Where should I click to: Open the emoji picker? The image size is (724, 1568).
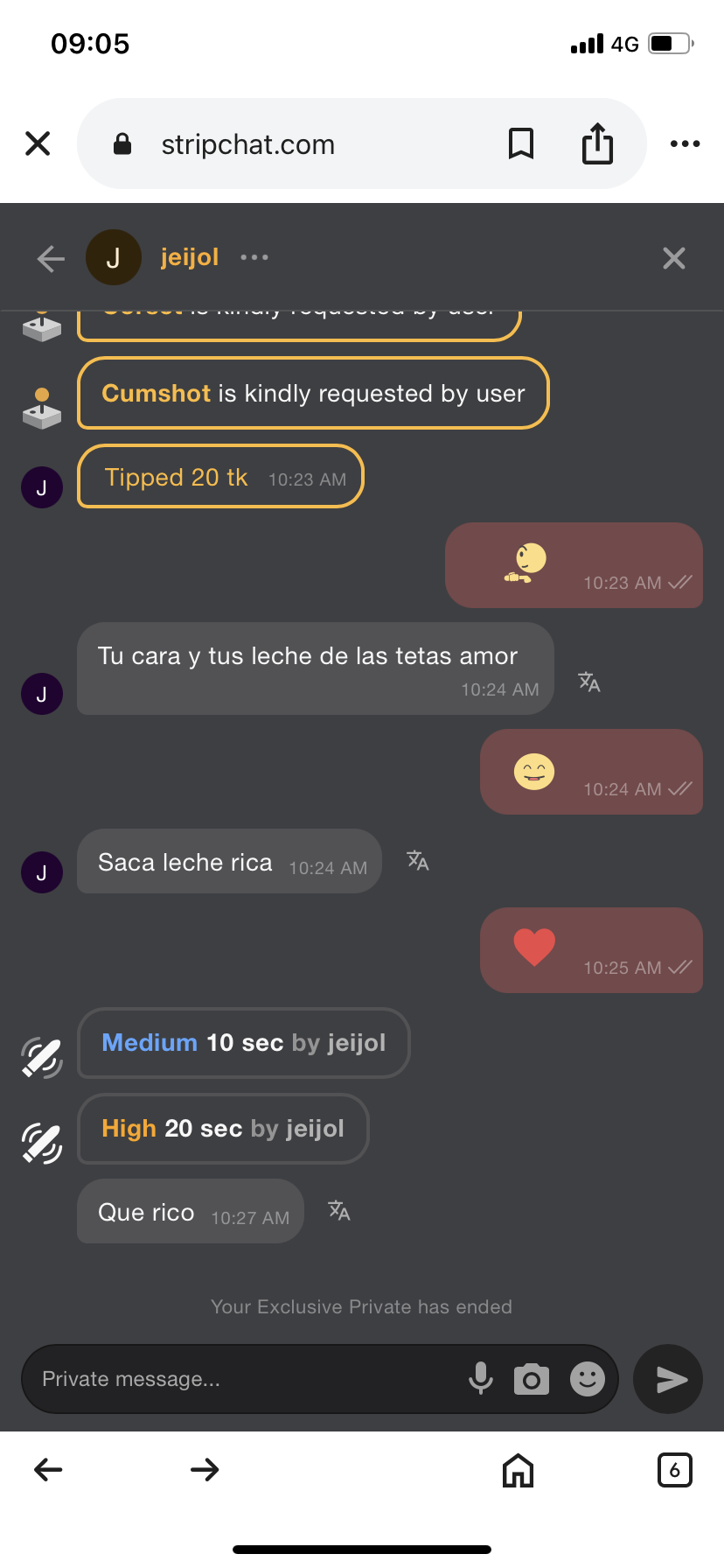coord(588,1379)
